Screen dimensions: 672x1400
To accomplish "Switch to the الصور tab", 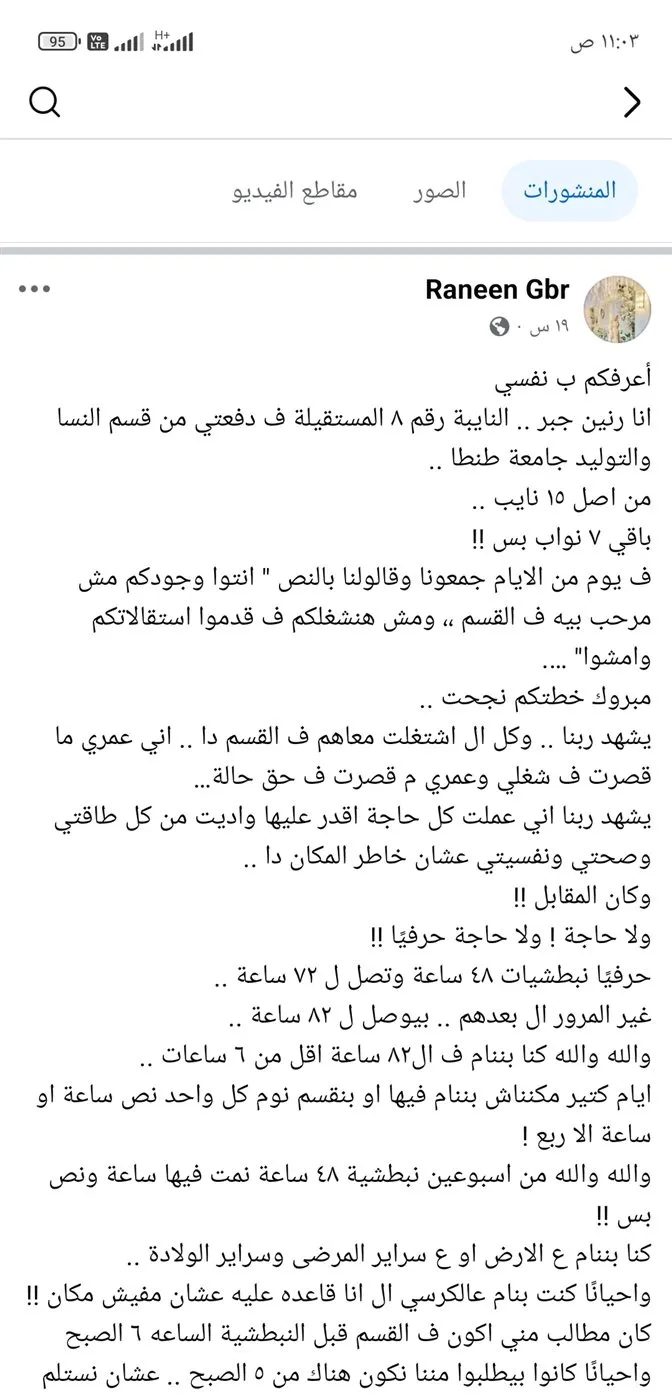I will (x=440, y=190).
